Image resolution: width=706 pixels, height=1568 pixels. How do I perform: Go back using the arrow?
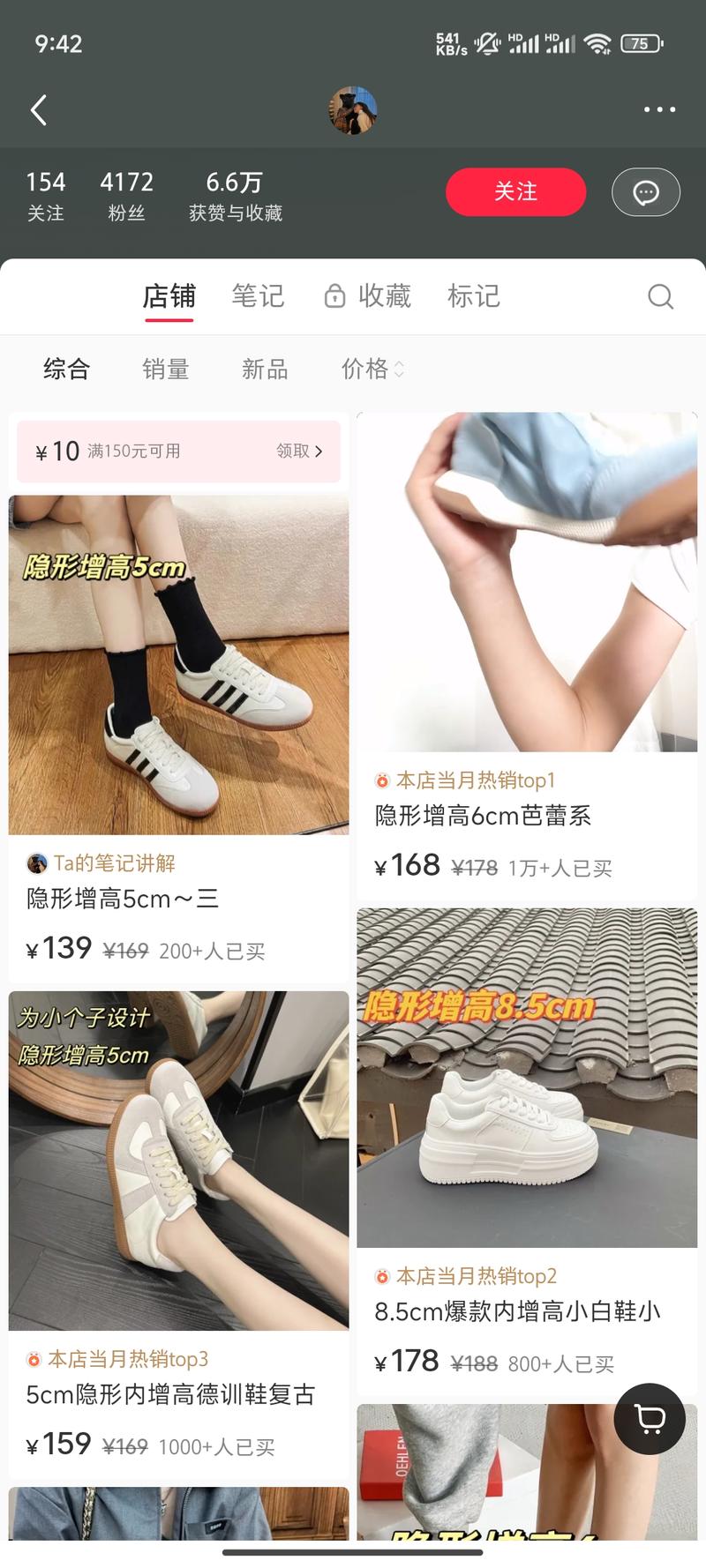click(x=39, y=110)
